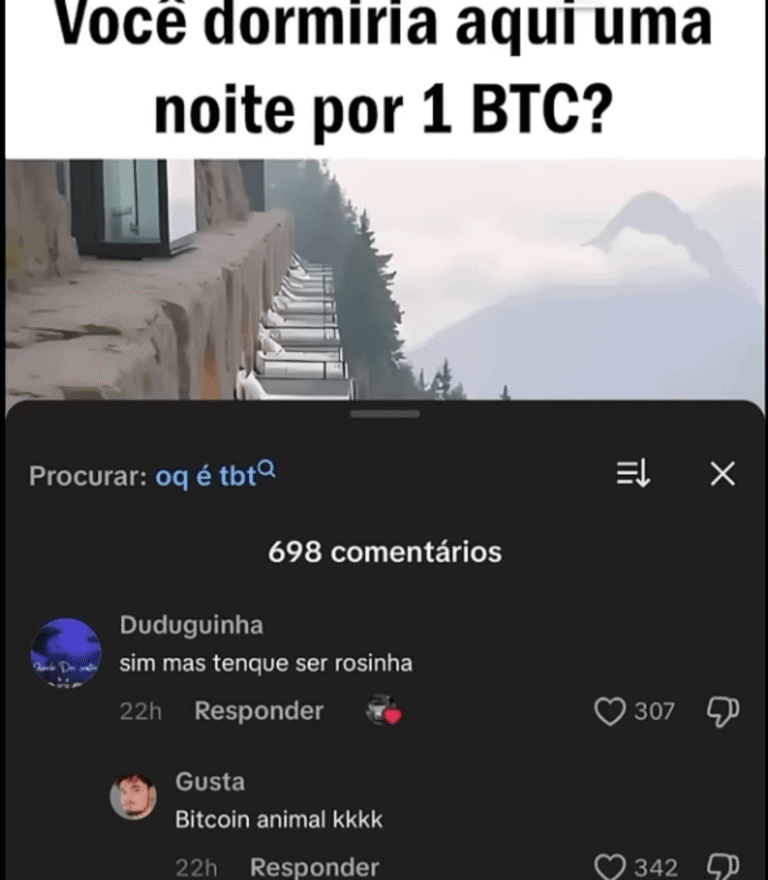Viewport: 768px width, 880px height.
Task: Close the comments panel
Action: click(x=722, y=474)
